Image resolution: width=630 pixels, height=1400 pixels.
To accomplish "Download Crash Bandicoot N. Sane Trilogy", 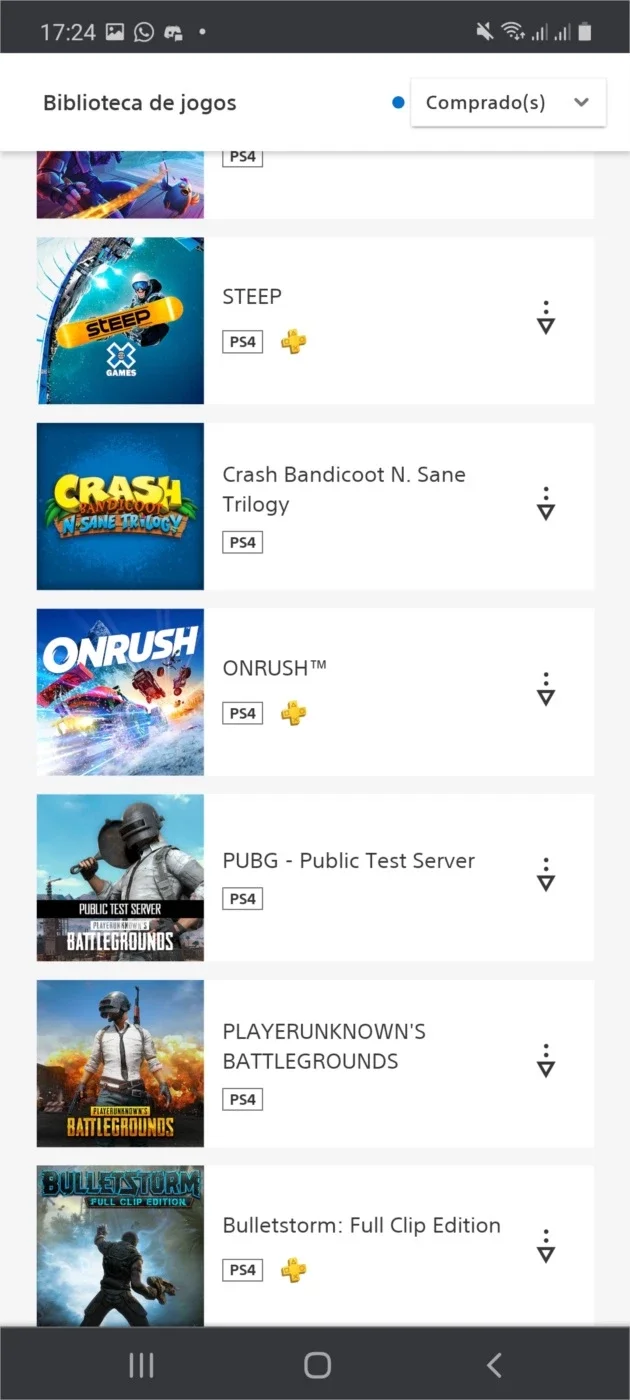I will (x=545, y=503).
